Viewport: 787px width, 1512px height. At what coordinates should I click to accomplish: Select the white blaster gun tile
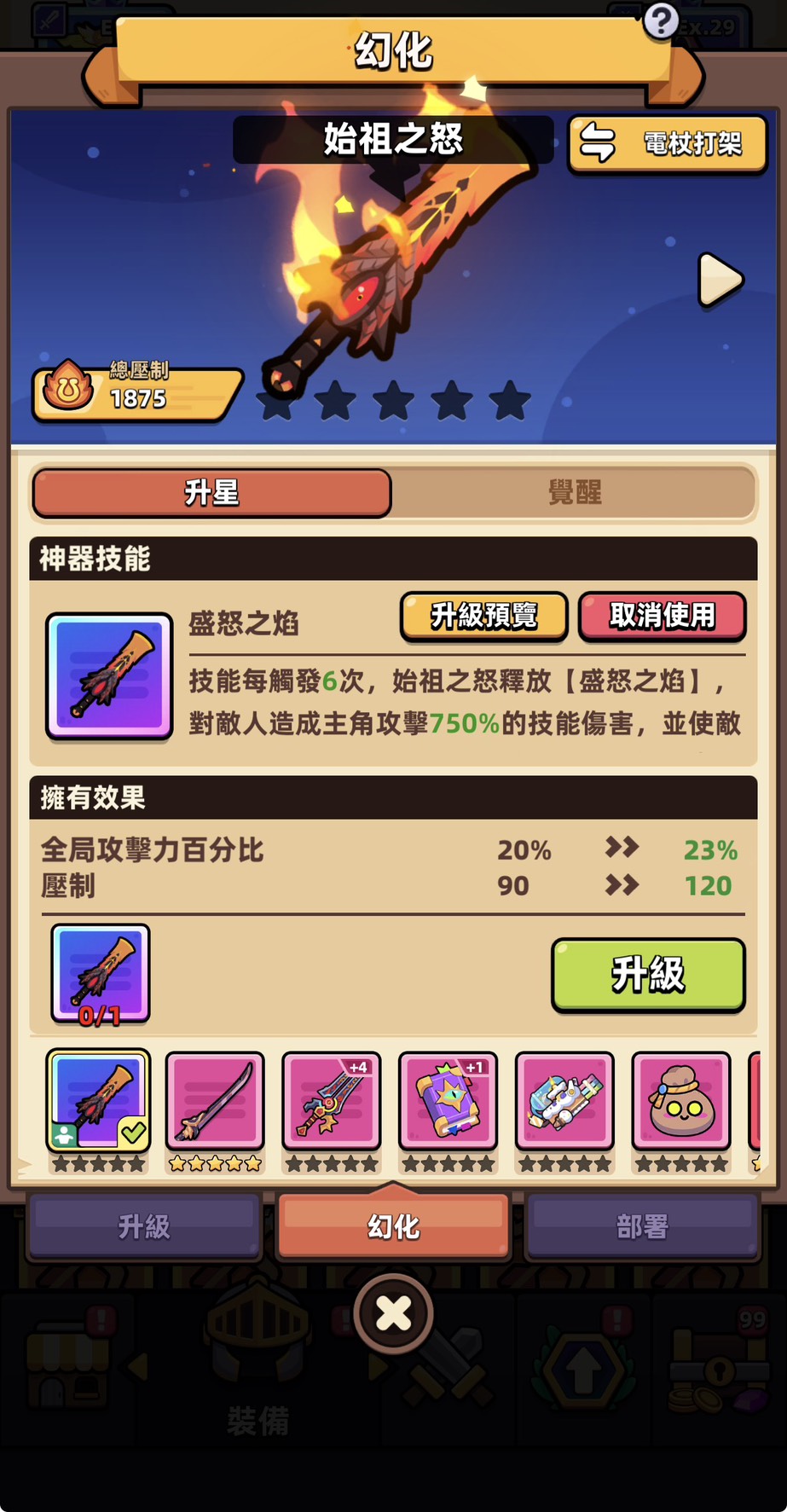tap(564, 1100)
